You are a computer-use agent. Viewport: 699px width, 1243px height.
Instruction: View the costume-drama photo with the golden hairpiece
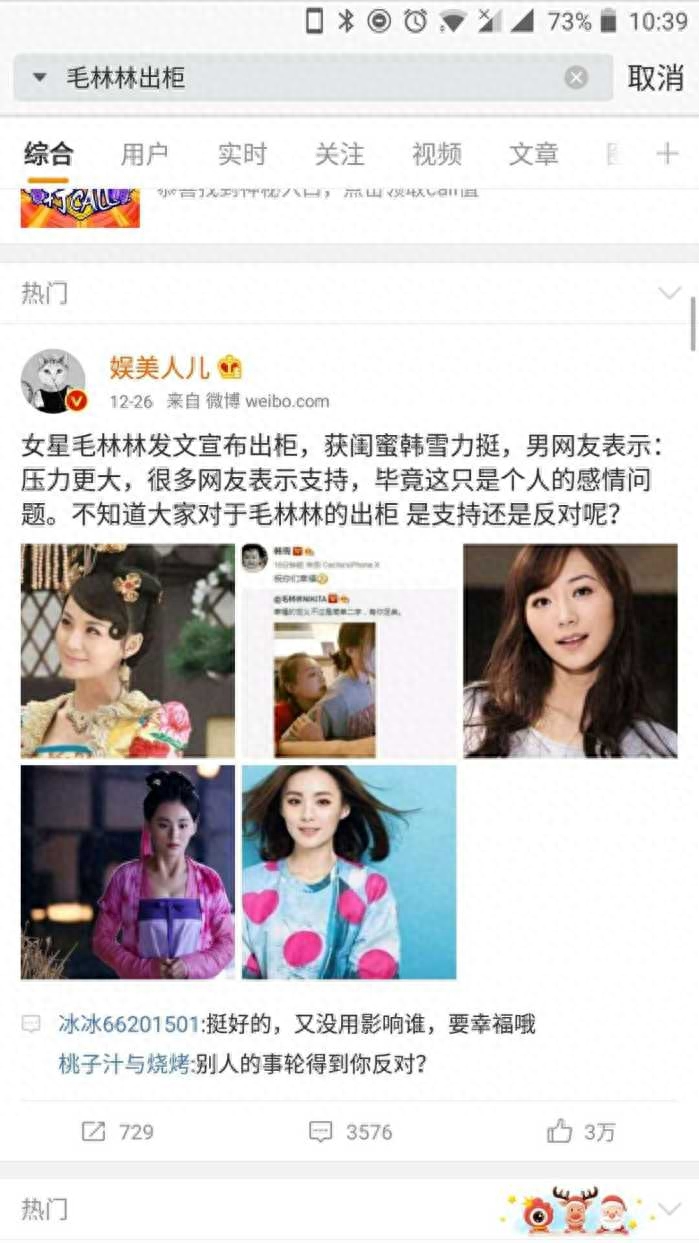coord(128,650)
